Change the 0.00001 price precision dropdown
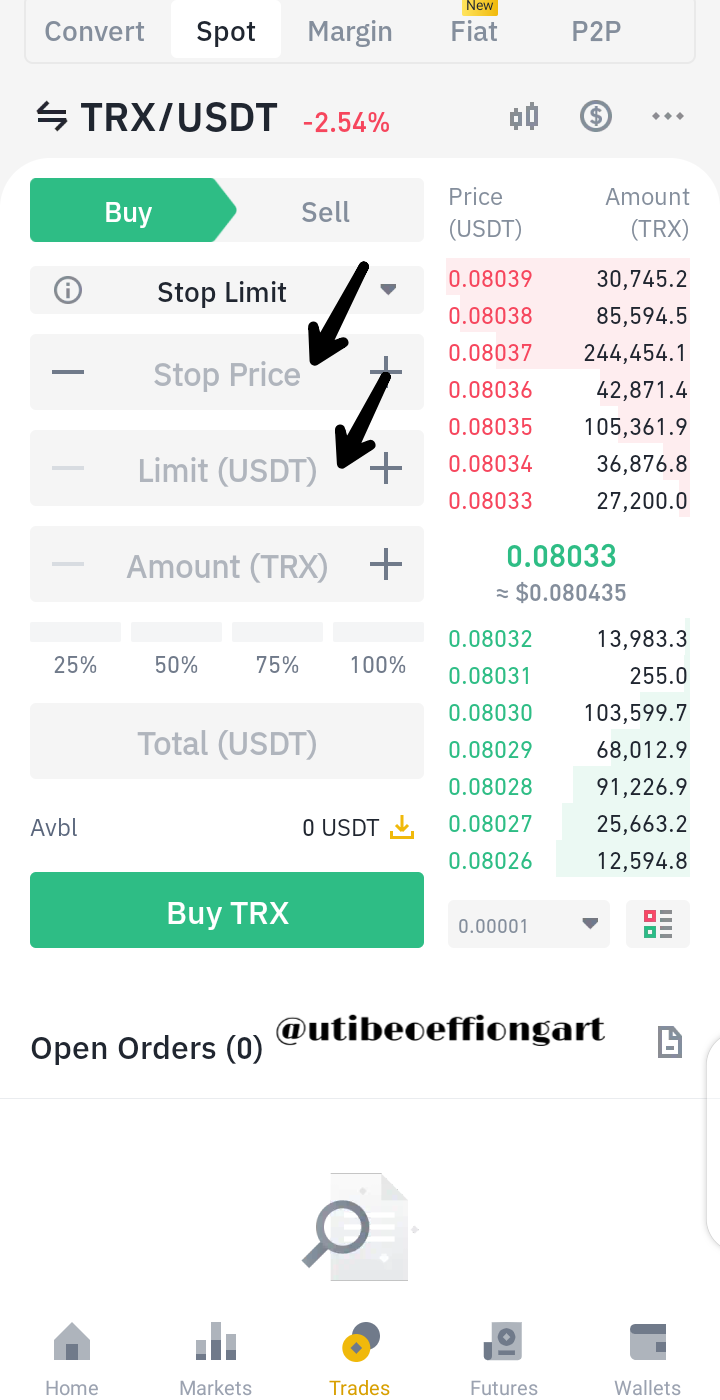The width and height of the screenshot is (720, 1400). tap(528, 924)
